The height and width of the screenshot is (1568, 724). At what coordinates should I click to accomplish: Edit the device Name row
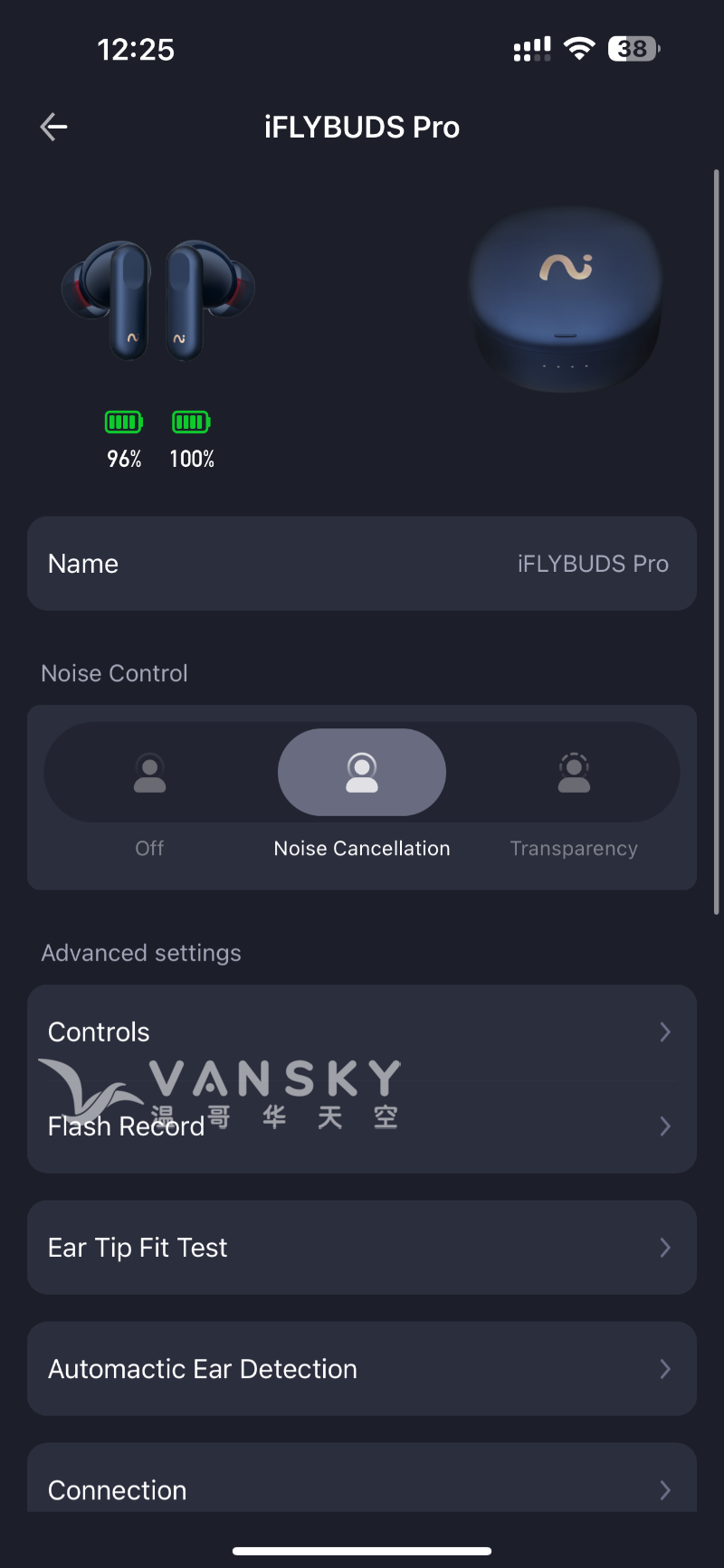pos(362,564)
